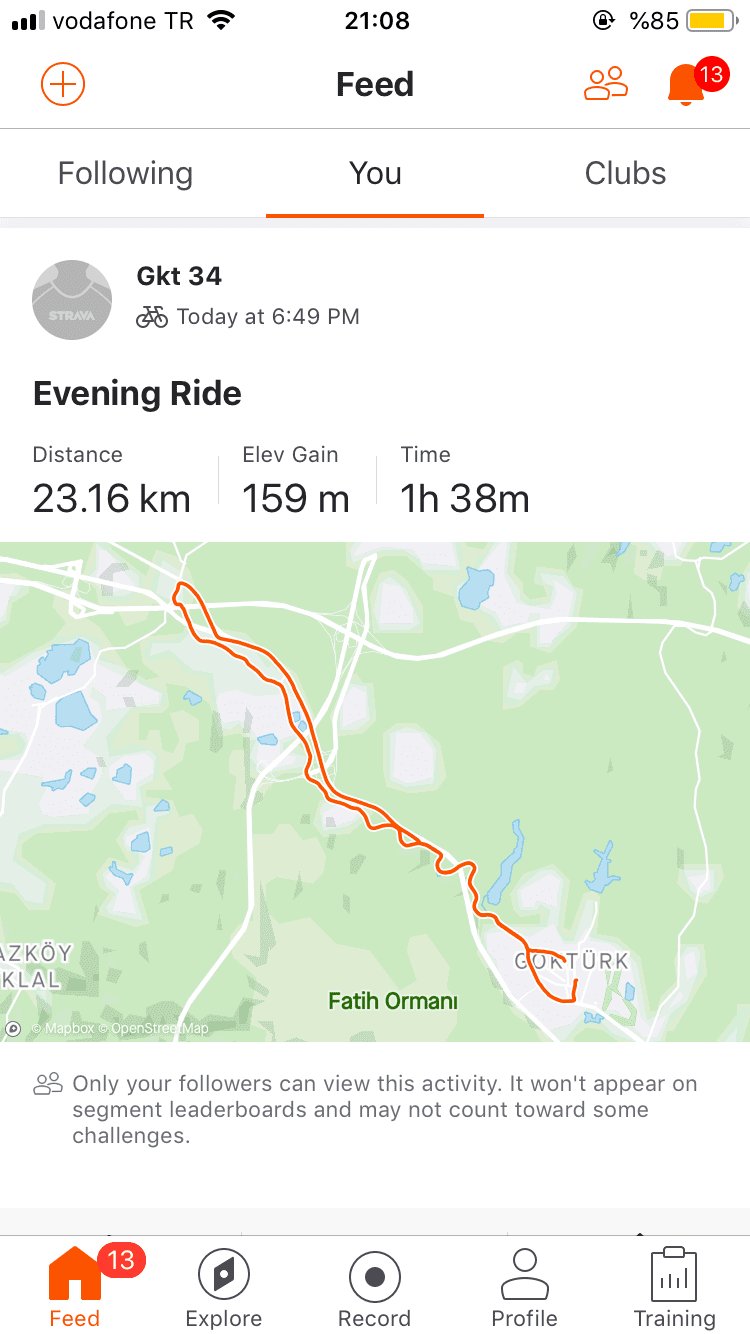Tap the plus icon to add activity
Viewport: 750px width, 1334px height.
[63, 84]
